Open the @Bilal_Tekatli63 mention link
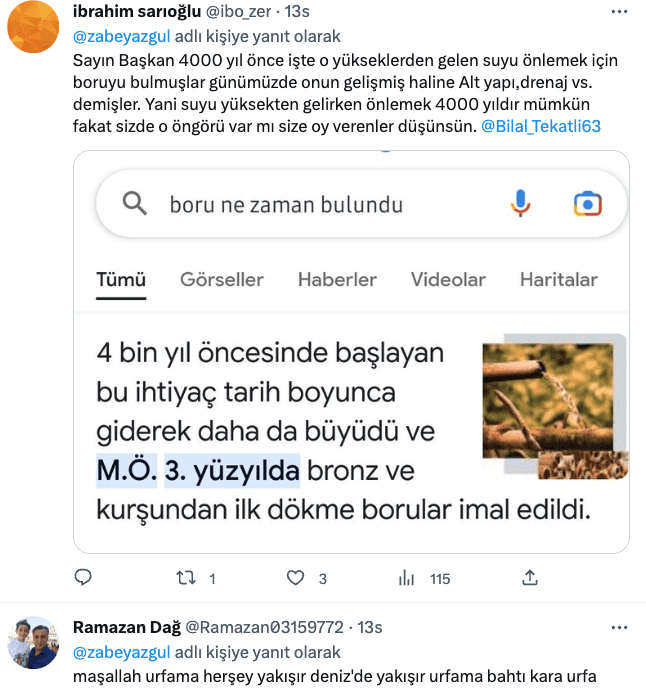Screen dimensions: 646x691 (x=543, y=128)
